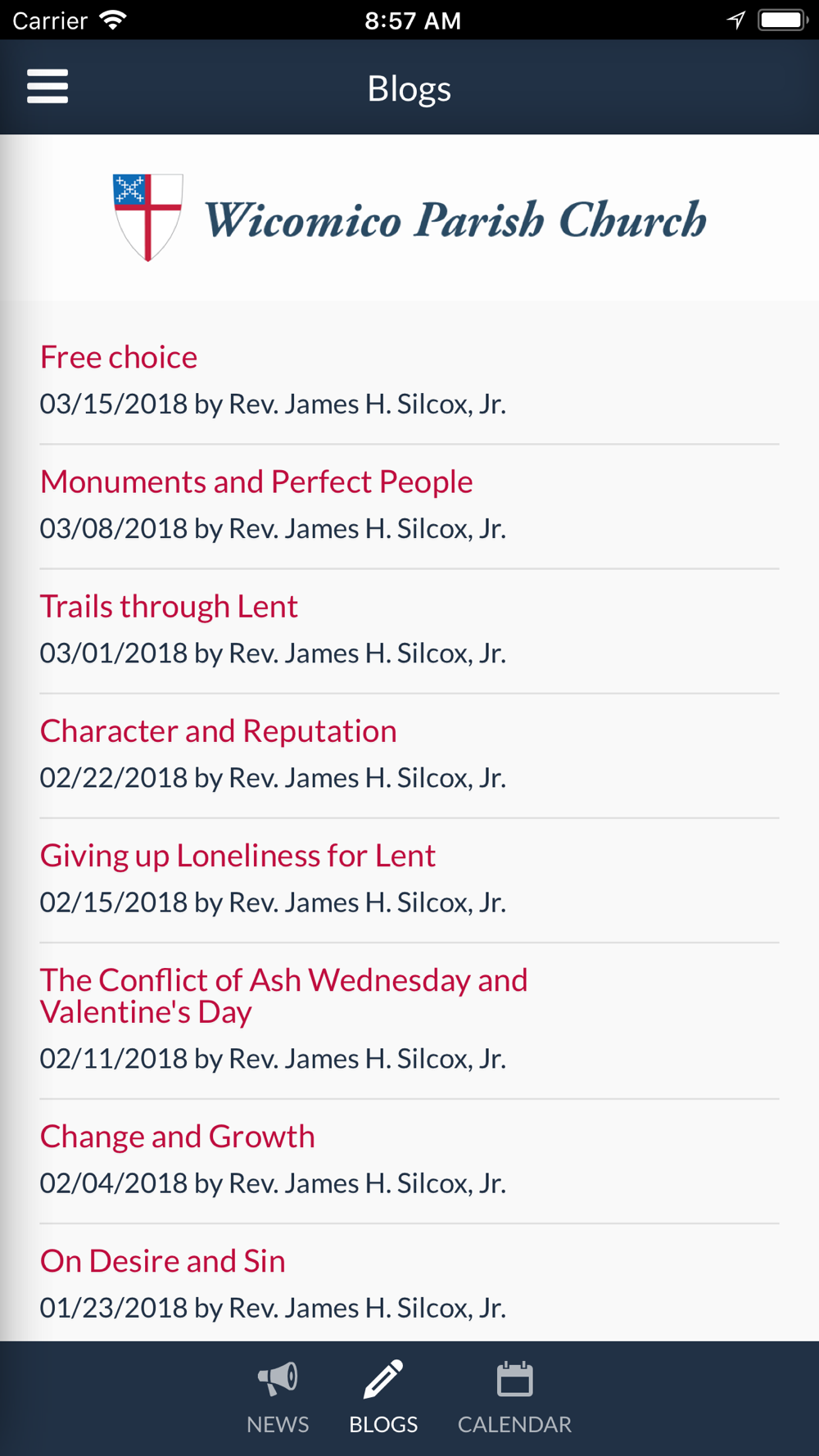819x1456 pixels.
Task: Switch to the News tab
Action: [278, 1399]
